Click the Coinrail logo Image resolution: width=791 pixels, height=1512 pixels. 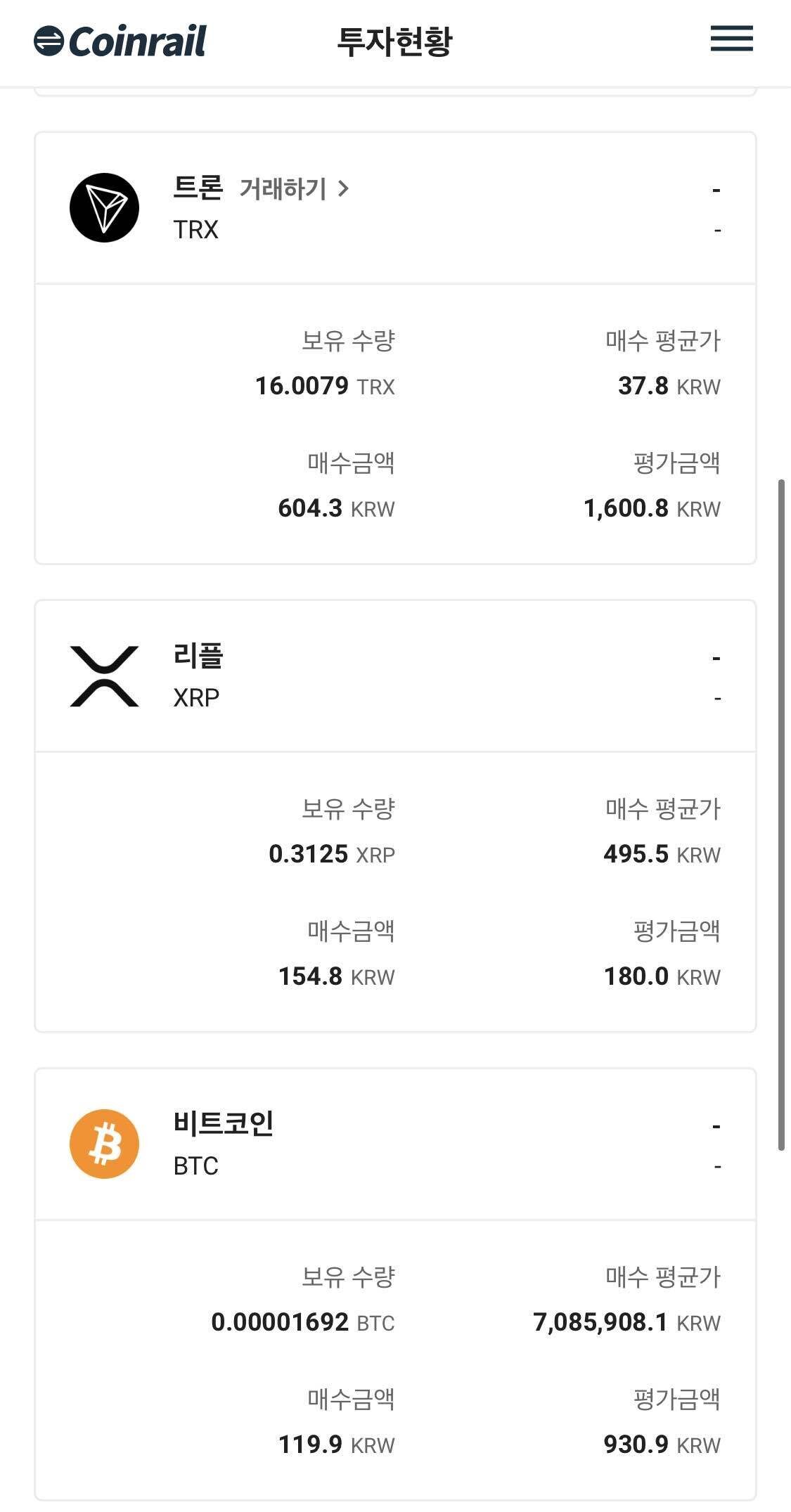(x=120, y=40)
